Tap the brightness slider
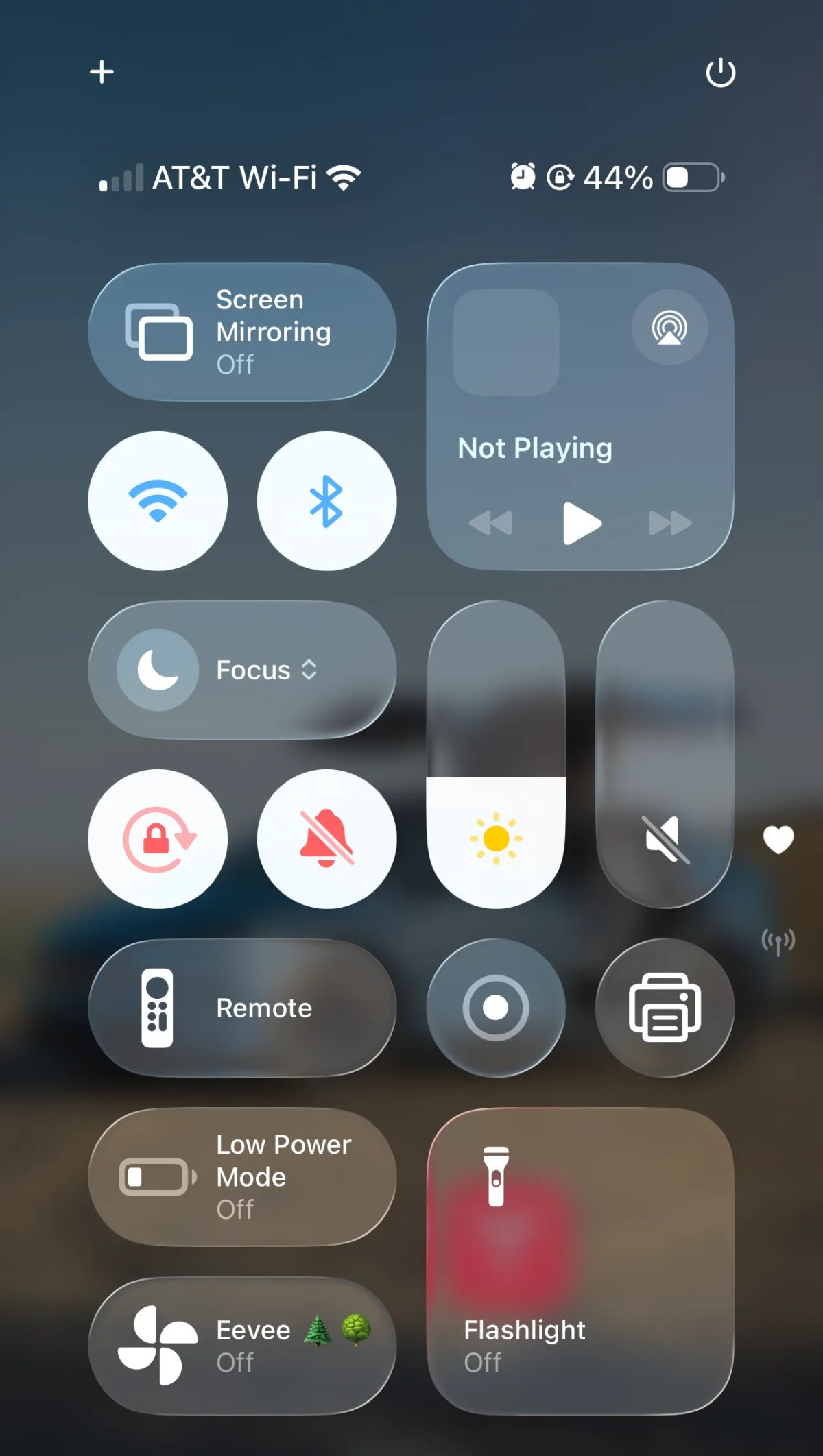Viewport: 823px width, 1456px height. tap(496, 754)
